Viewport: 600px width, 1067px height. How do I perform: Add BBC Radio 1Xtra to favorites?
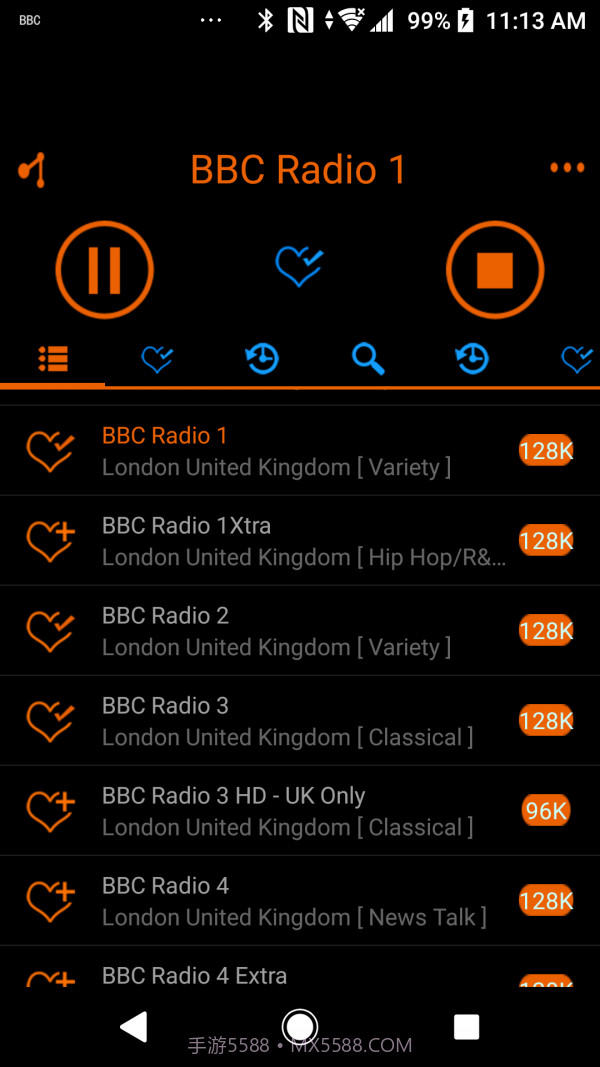click(50, 541)
